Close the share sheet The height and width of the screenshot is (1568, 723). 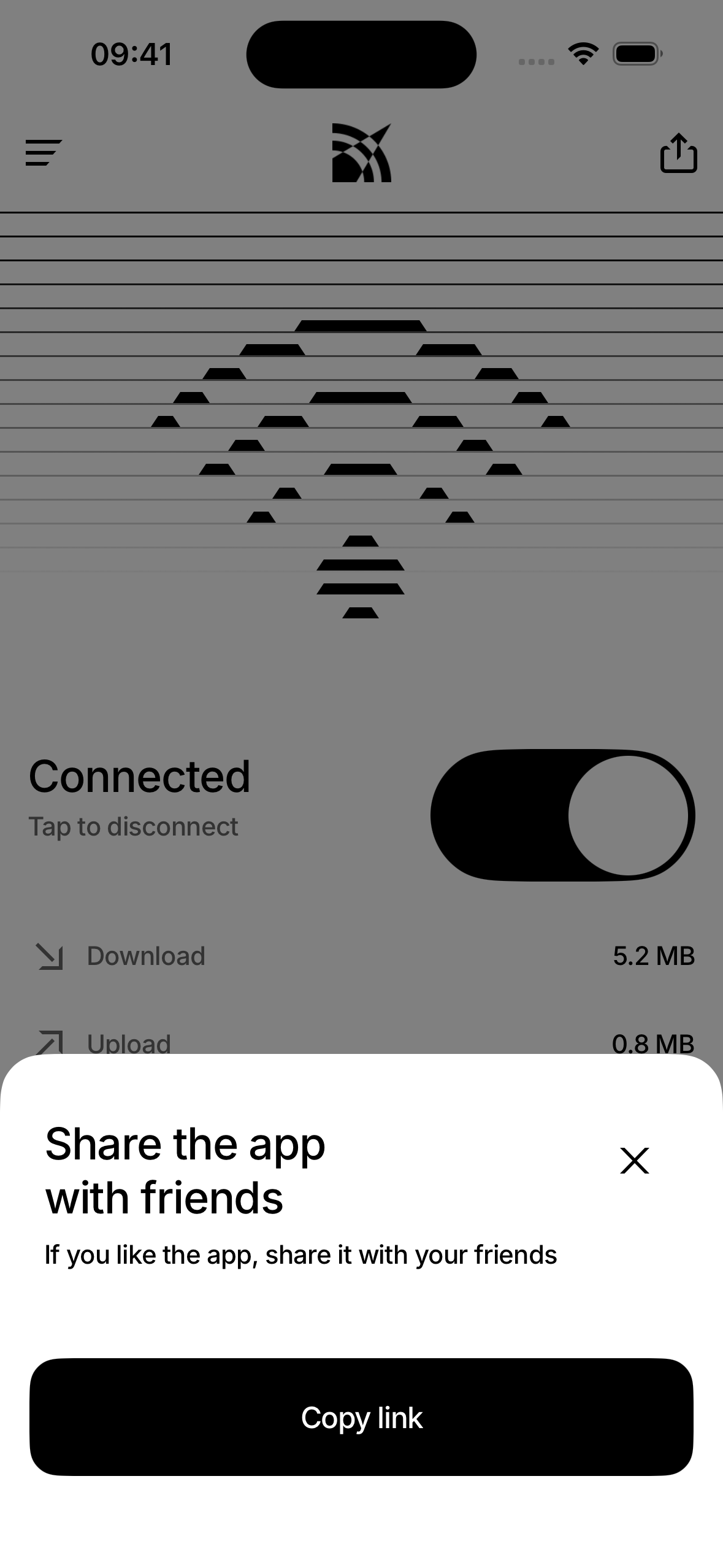click(x=634, y=1161)
